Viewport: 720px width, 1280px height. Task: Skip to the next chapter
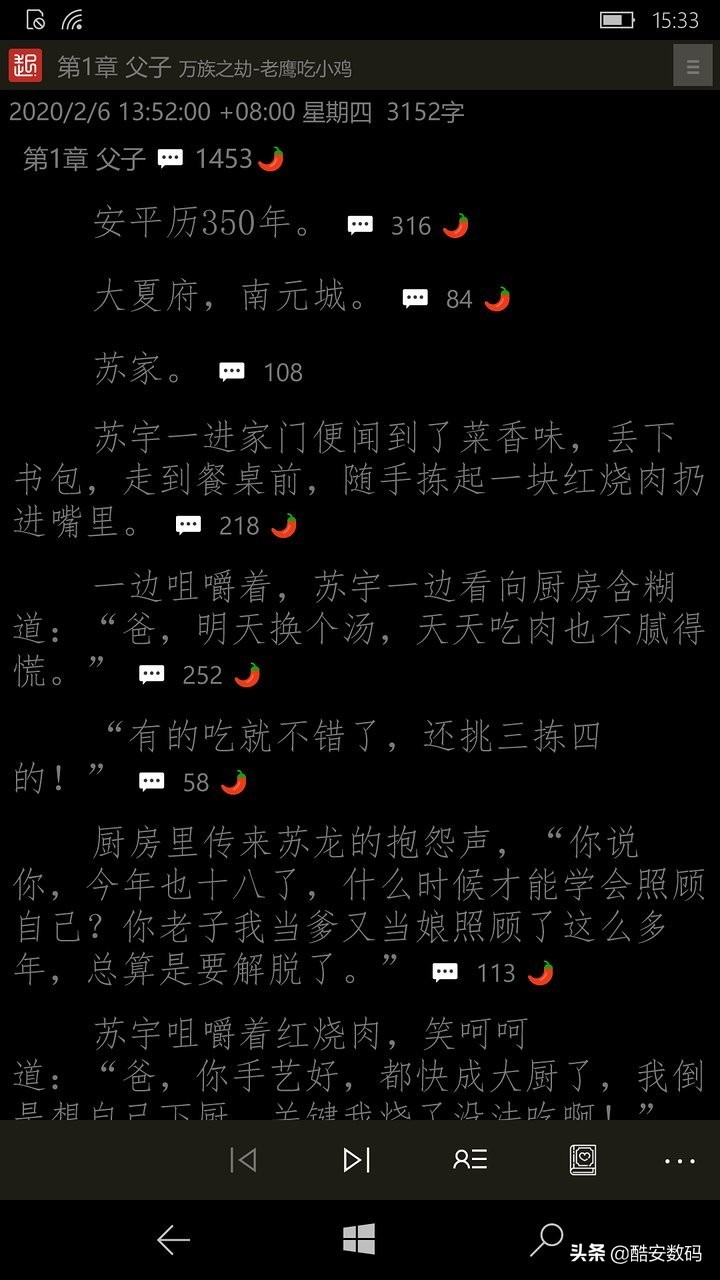tap(357, 1159)
